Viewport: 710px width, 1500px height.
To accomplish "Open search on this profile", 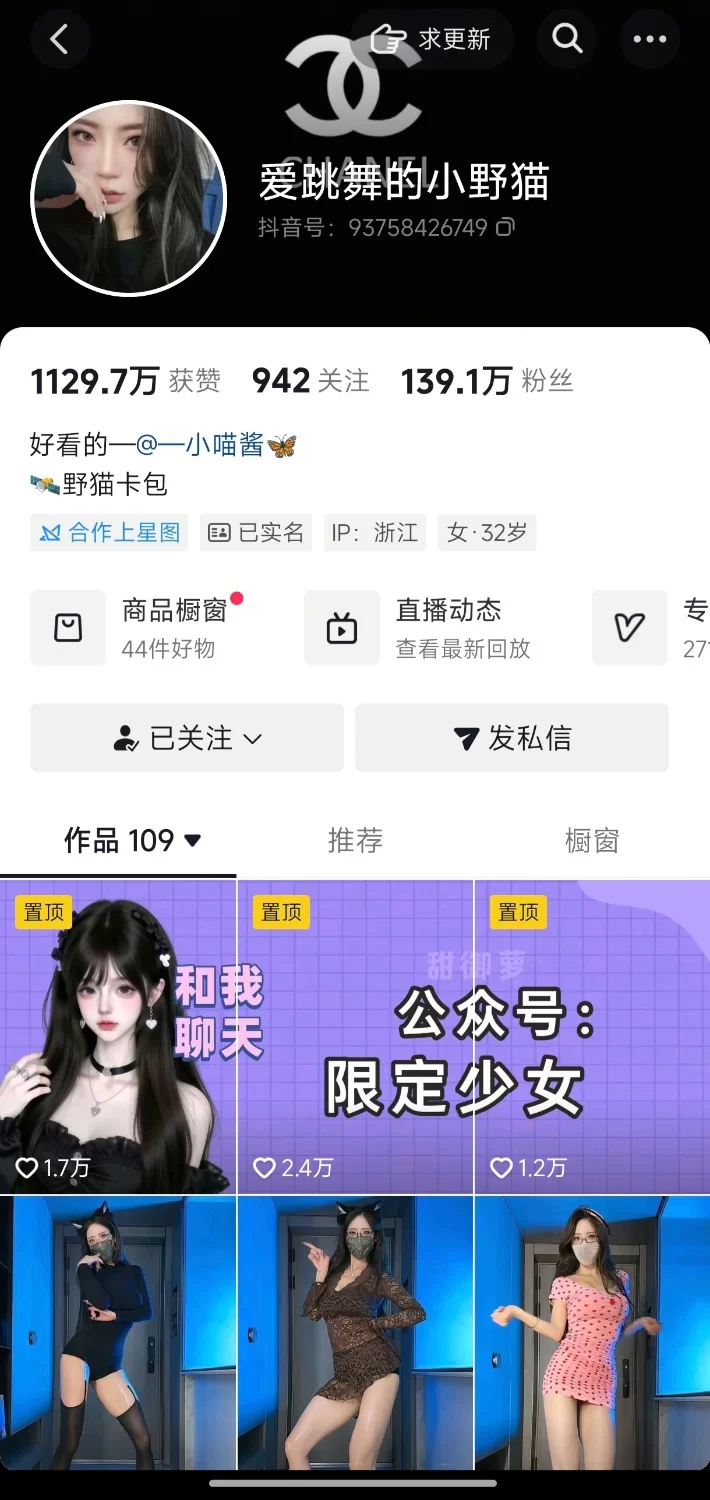I will [x=567, y=40].
